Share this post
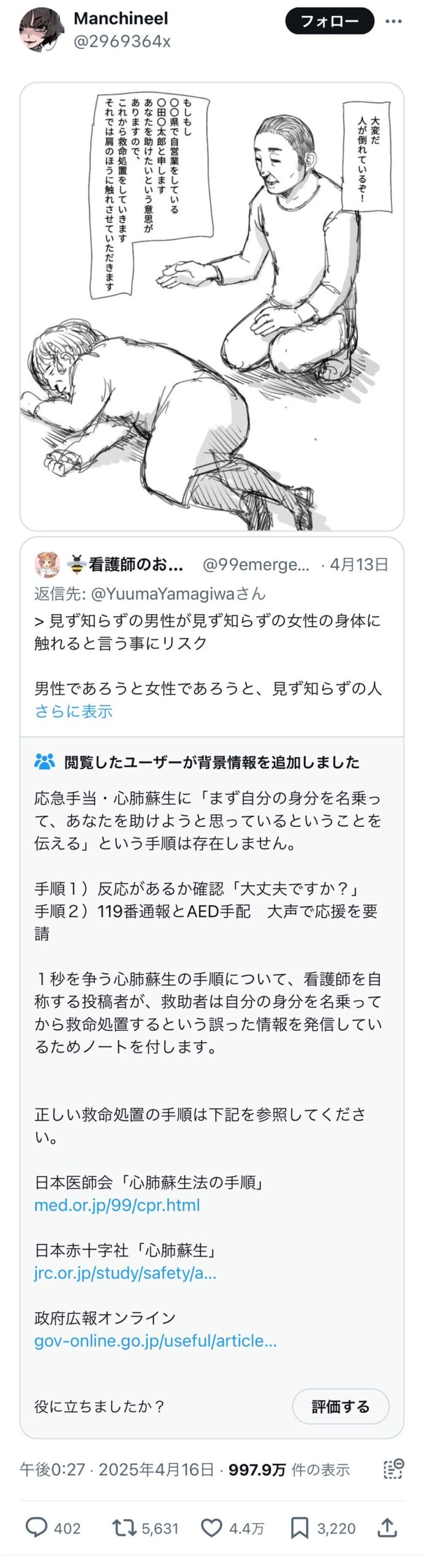Image resolution: width=424 pixels, height=1568 pixels. pyautogui.click(x=387, y=1527)
